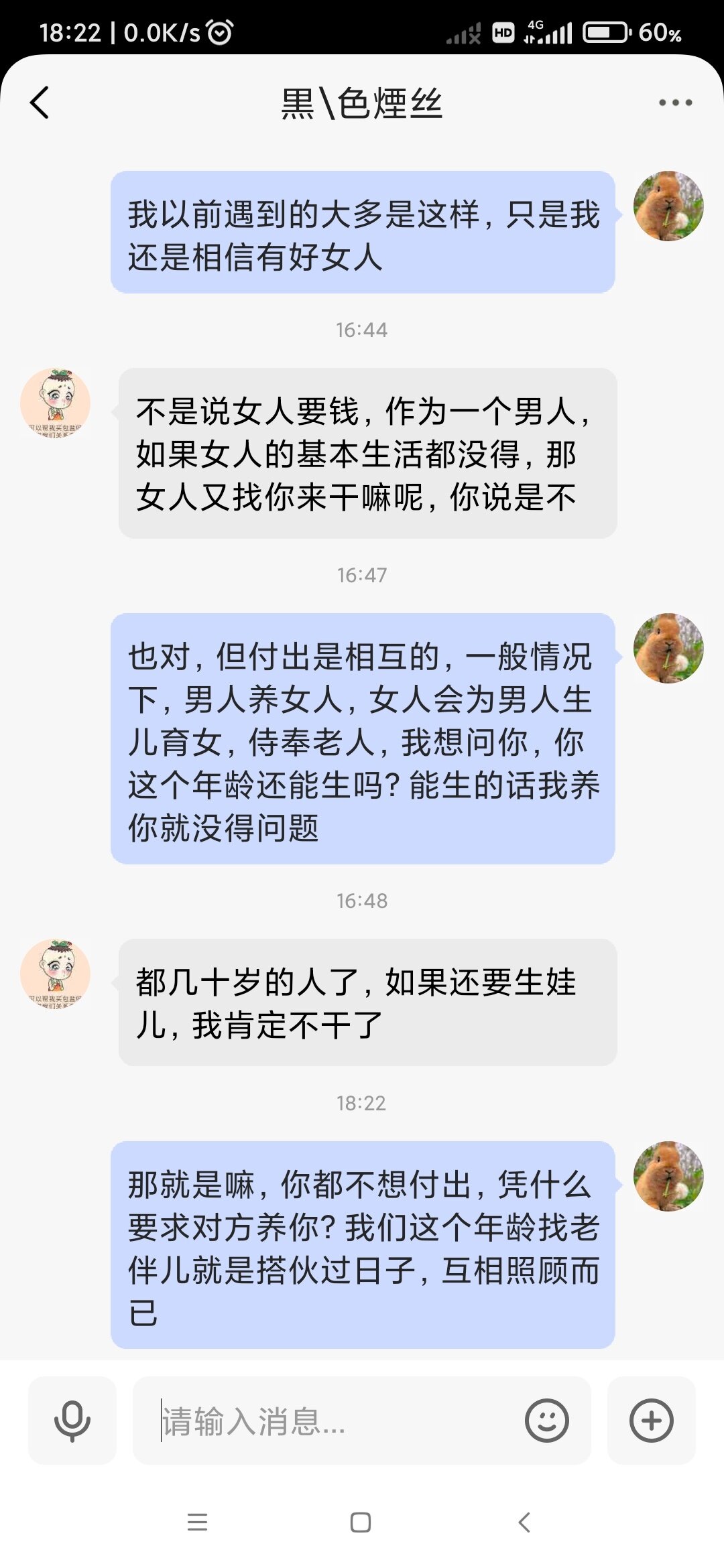724x1568 pixels.
Task: Open system recent apps menu
Action: (x=197, y=1522)
